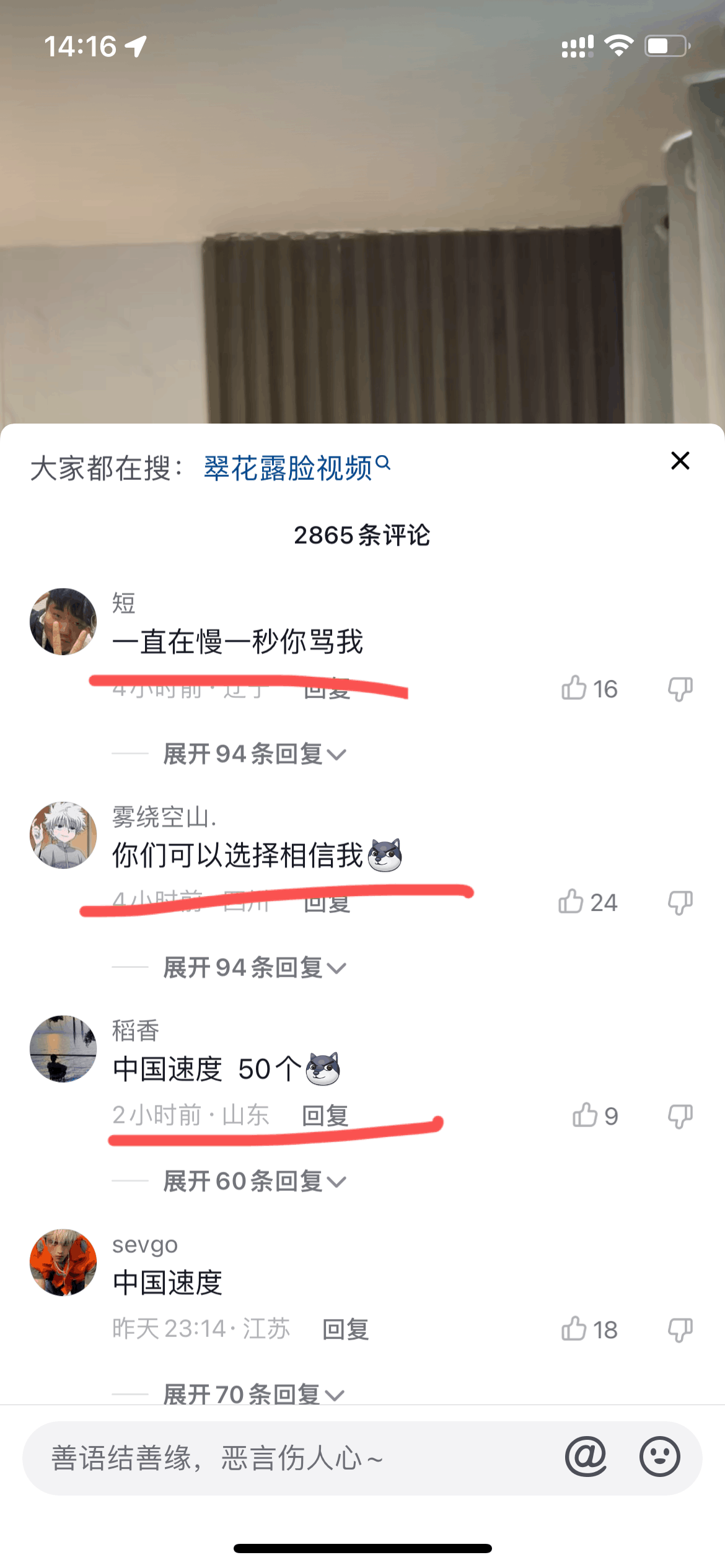Like sevgo's comment
Image resolution: width=725 pixels, height=1568 pixels.
[574, 1329]
